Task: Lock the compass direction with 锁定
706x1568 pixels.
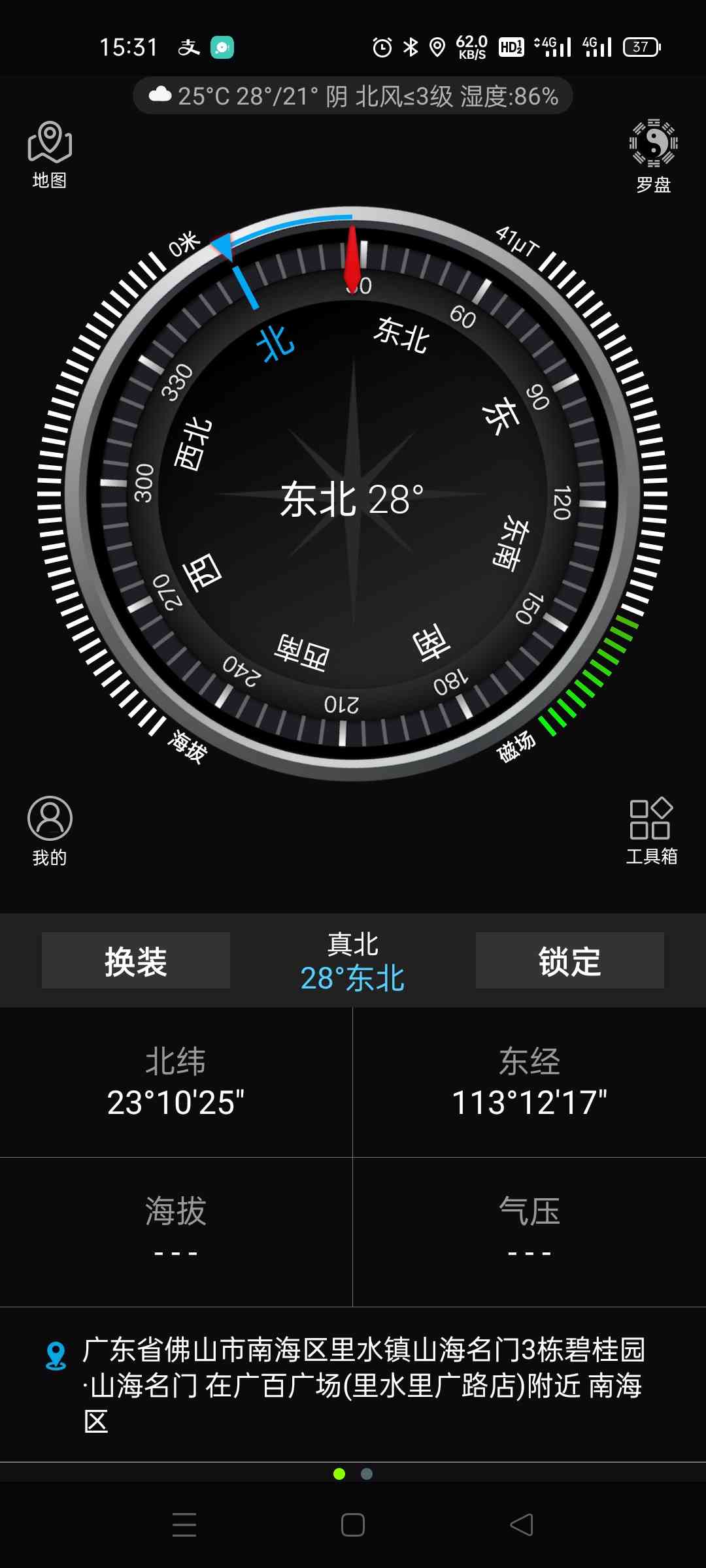Action: click(x=569, y=960)
